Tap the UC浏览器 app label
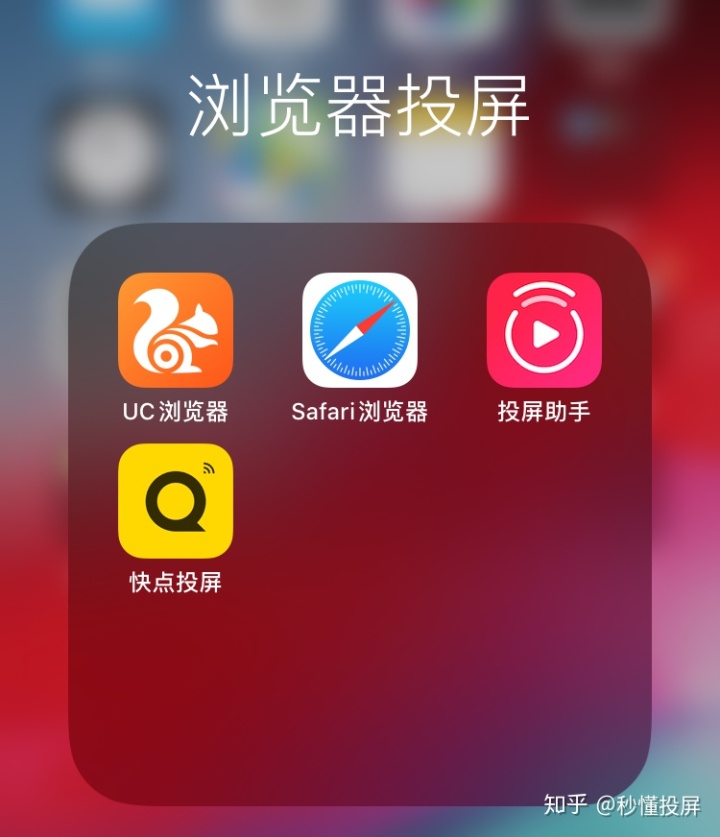This screenshot has height=837, width=720. click(x=175, y=409)
